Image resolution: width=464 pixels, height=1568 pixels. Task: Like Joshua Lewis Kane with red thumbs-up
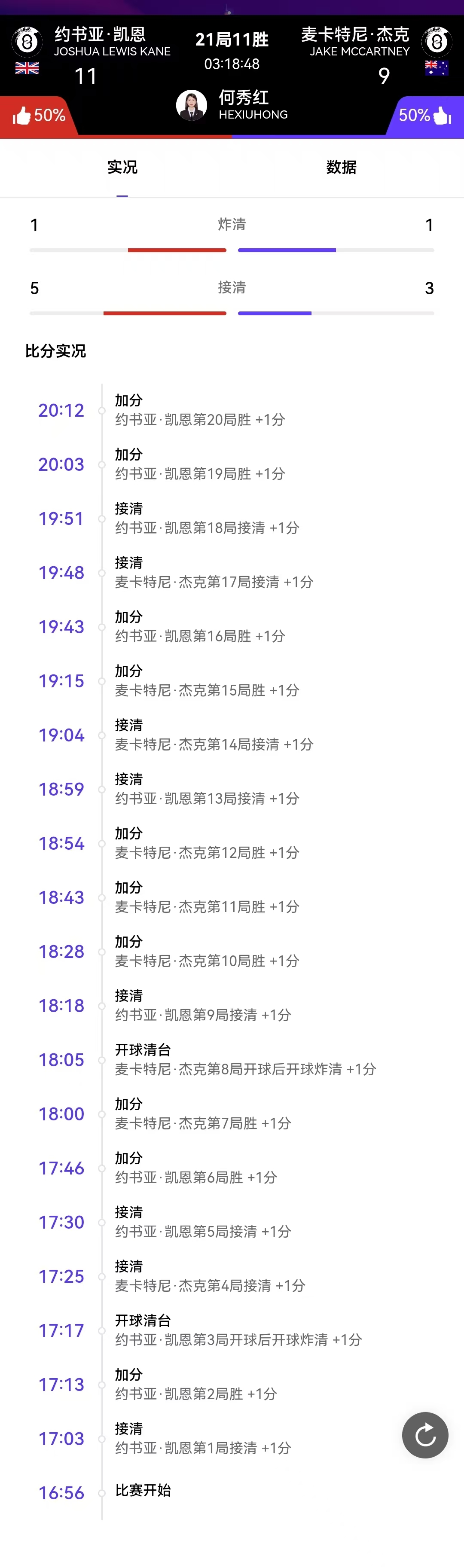[x=22, y=116]
